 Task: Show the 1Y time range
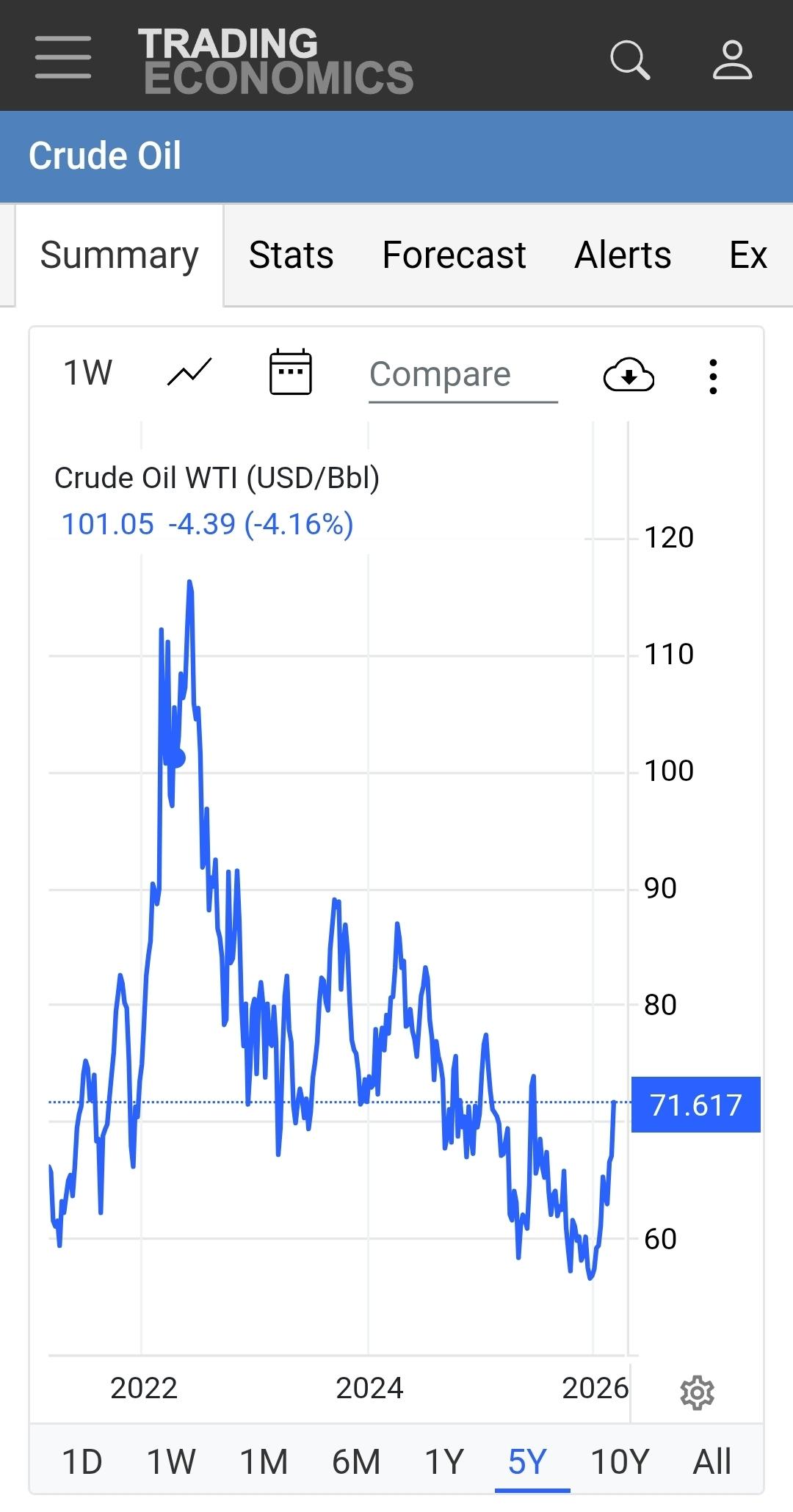[444, 1461]
